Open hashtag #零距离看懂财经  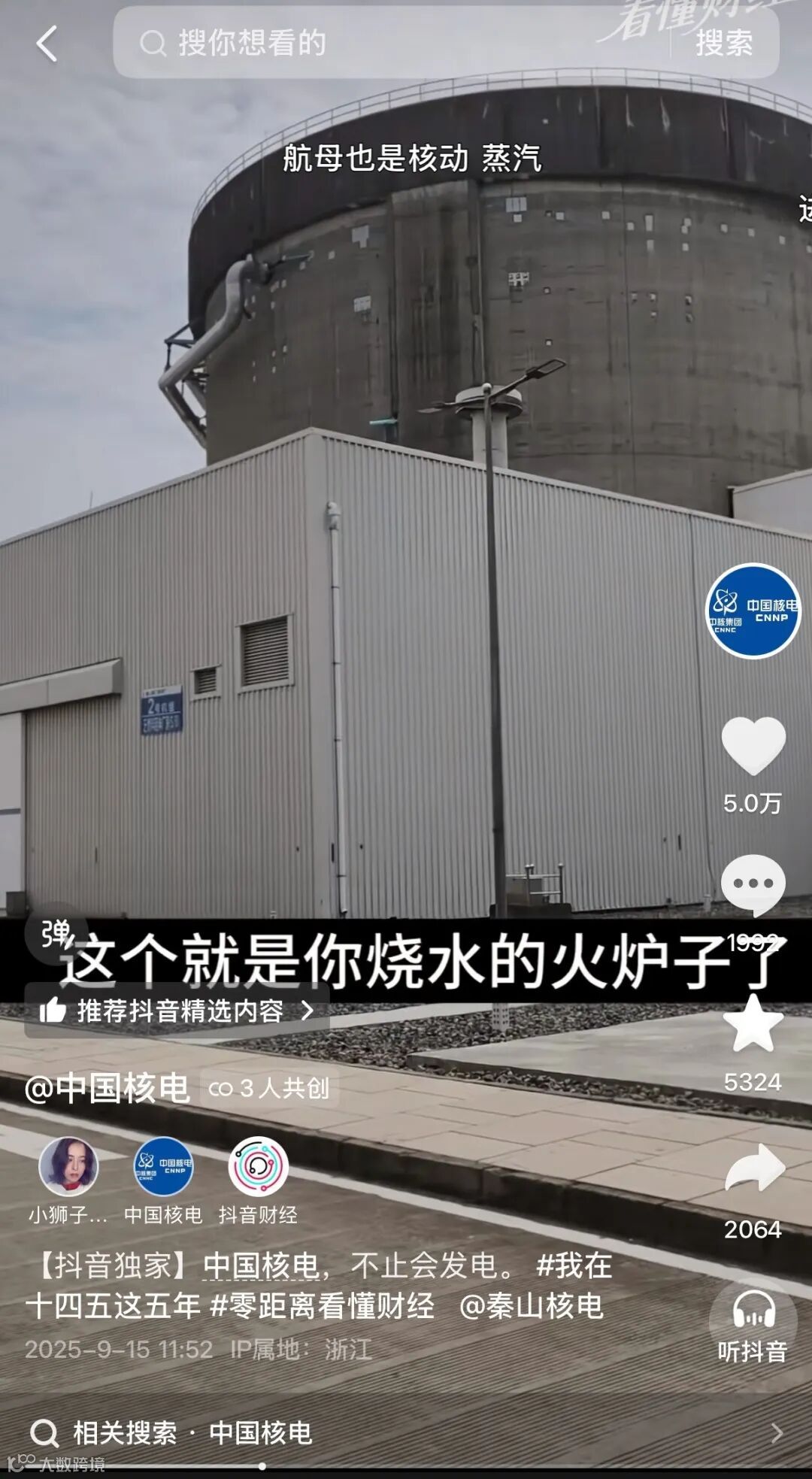point(323,1306)
